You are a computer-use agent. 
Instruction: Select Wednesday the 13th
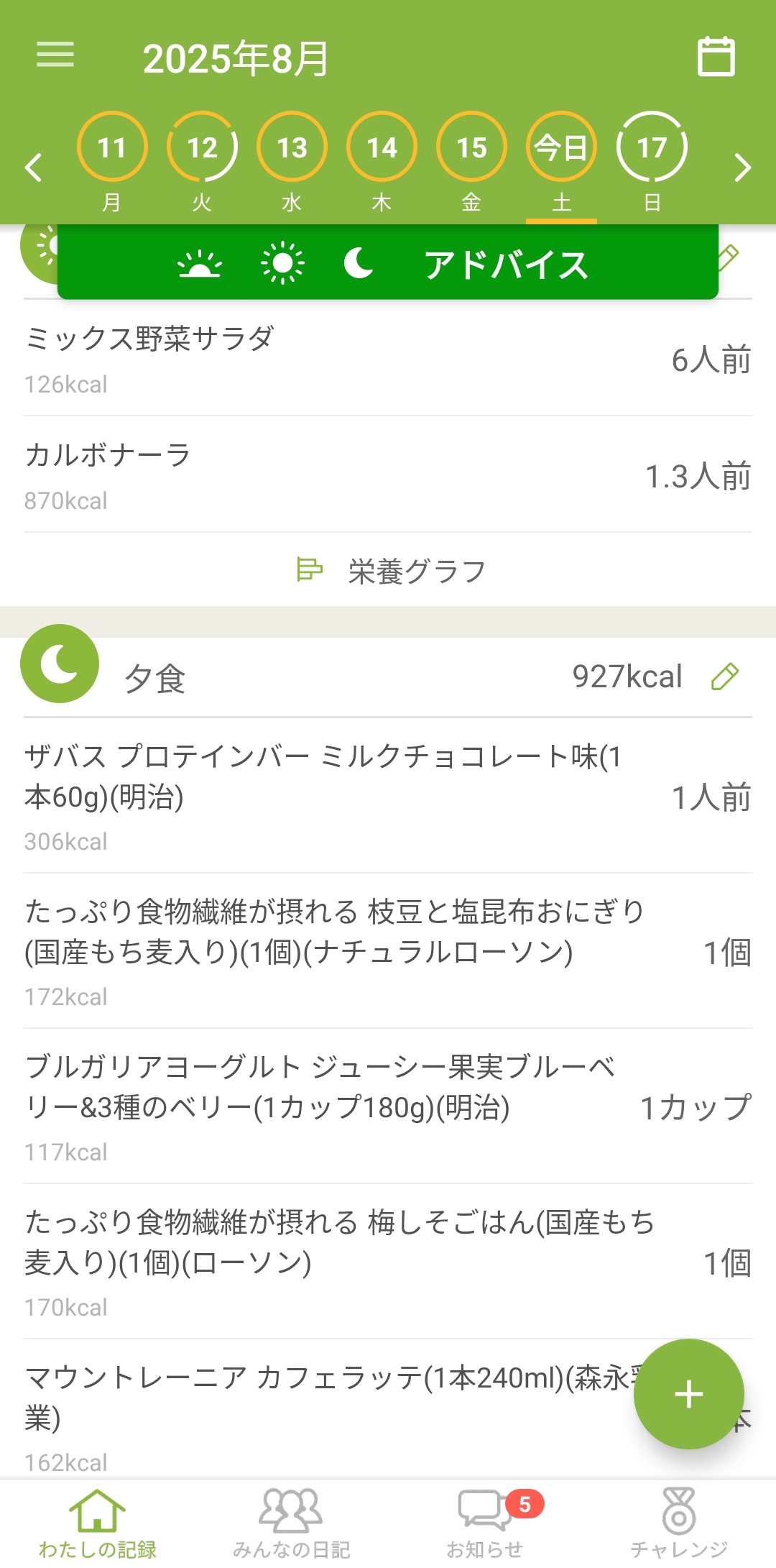point(292,148)
